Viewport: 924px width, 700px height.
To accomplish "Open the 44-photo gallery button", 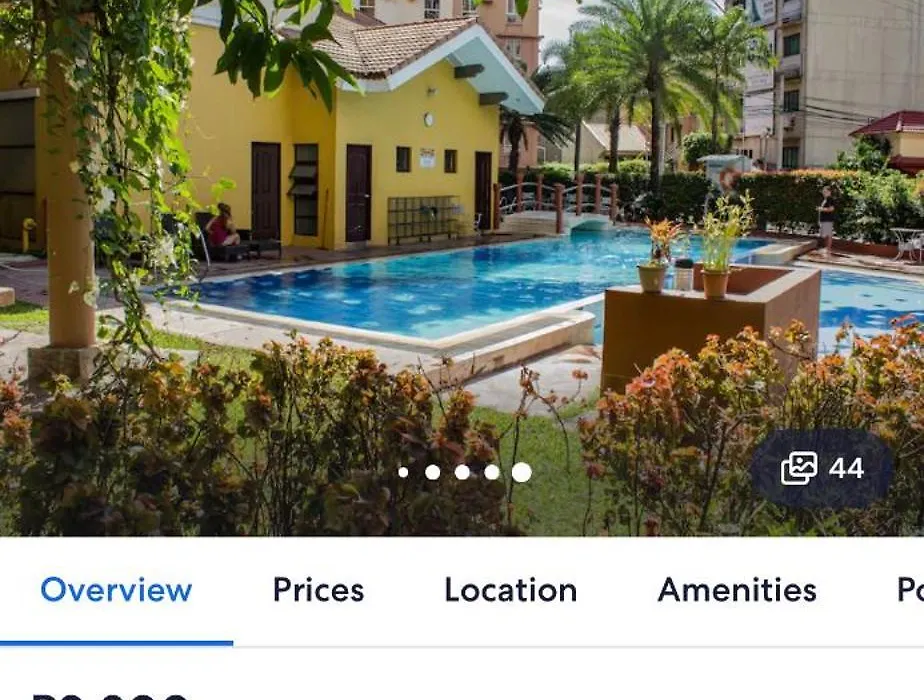I will 822,469.
